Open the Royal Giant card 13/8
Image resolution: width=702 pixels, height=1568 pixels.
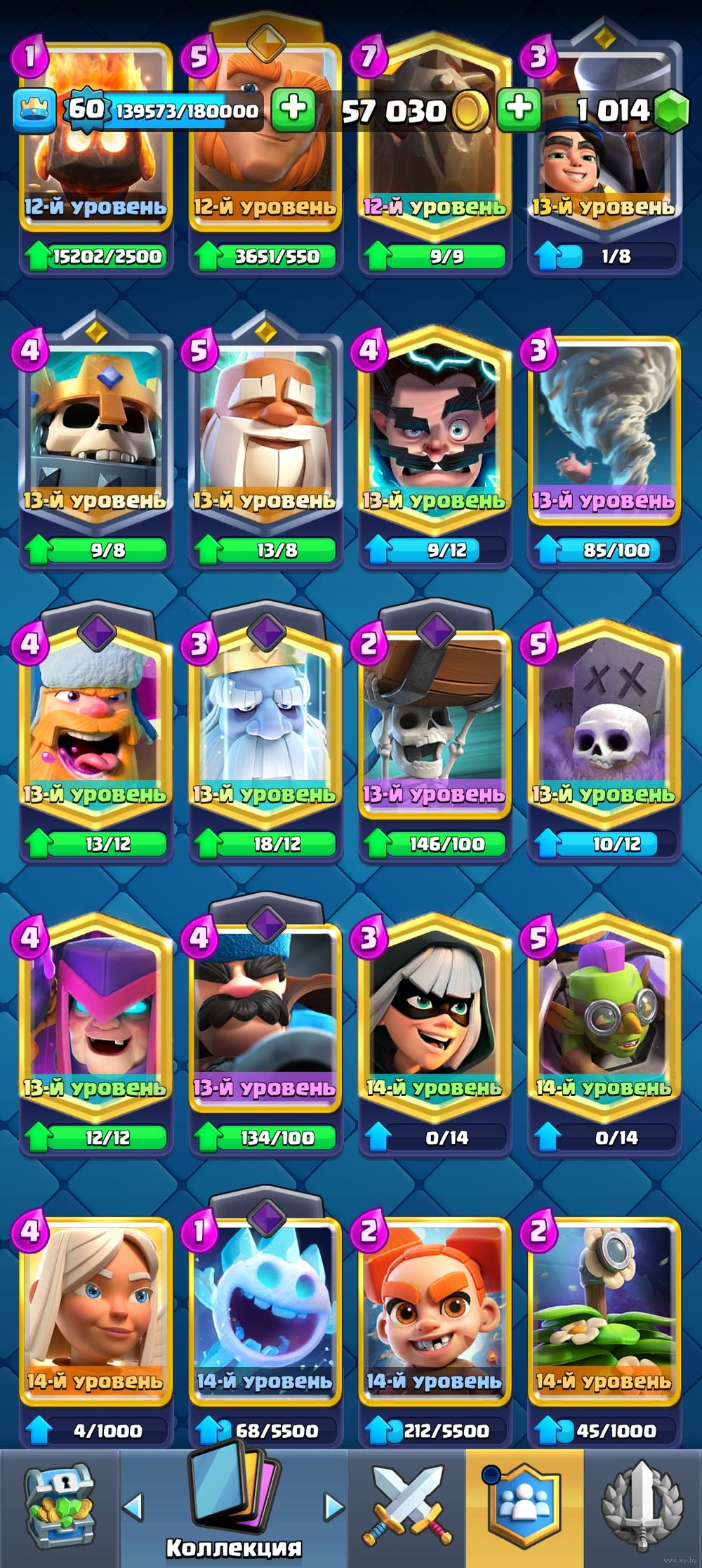265,434
